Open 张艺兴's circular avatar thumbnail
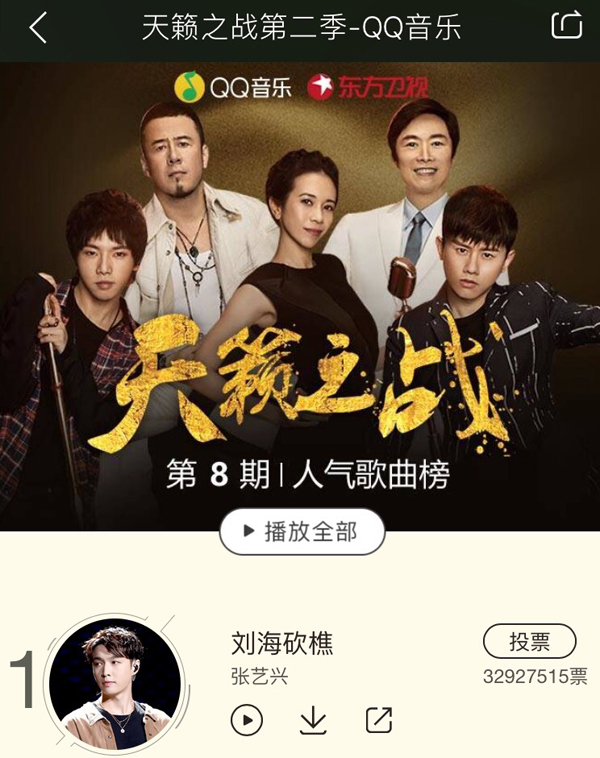The width and height of the screenshot is (600, 758). pyautogui.click(x=115, y=683)
